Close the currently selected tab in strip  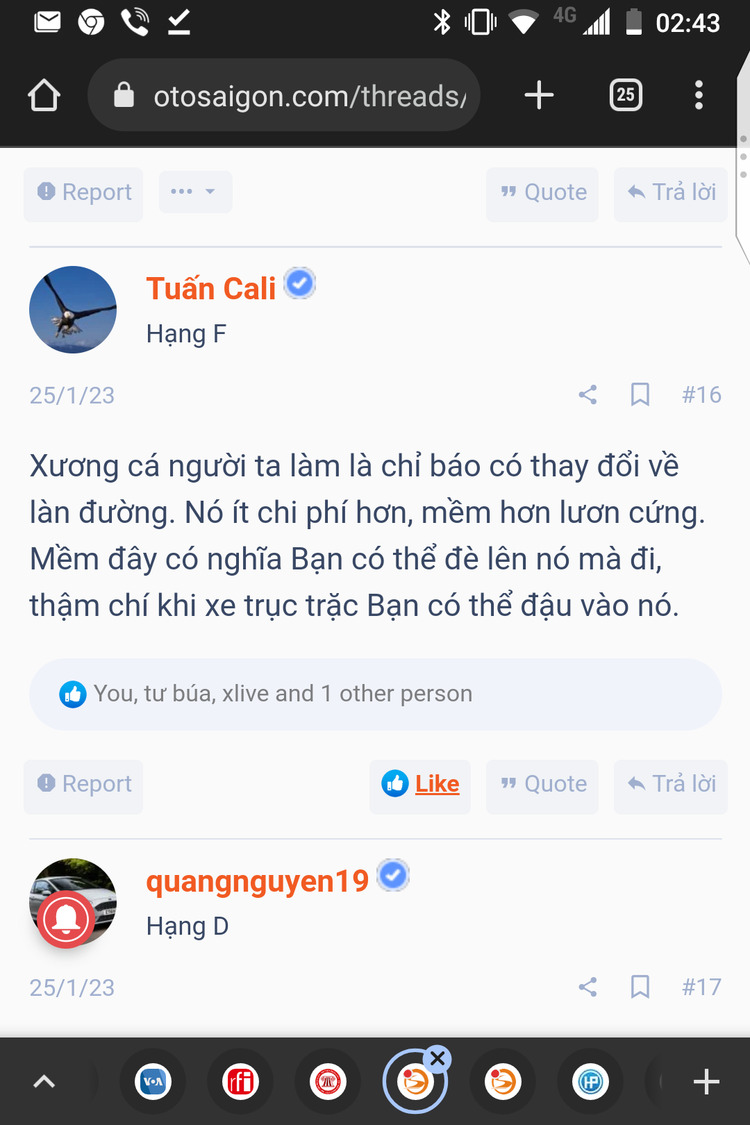coord(438,1058)
